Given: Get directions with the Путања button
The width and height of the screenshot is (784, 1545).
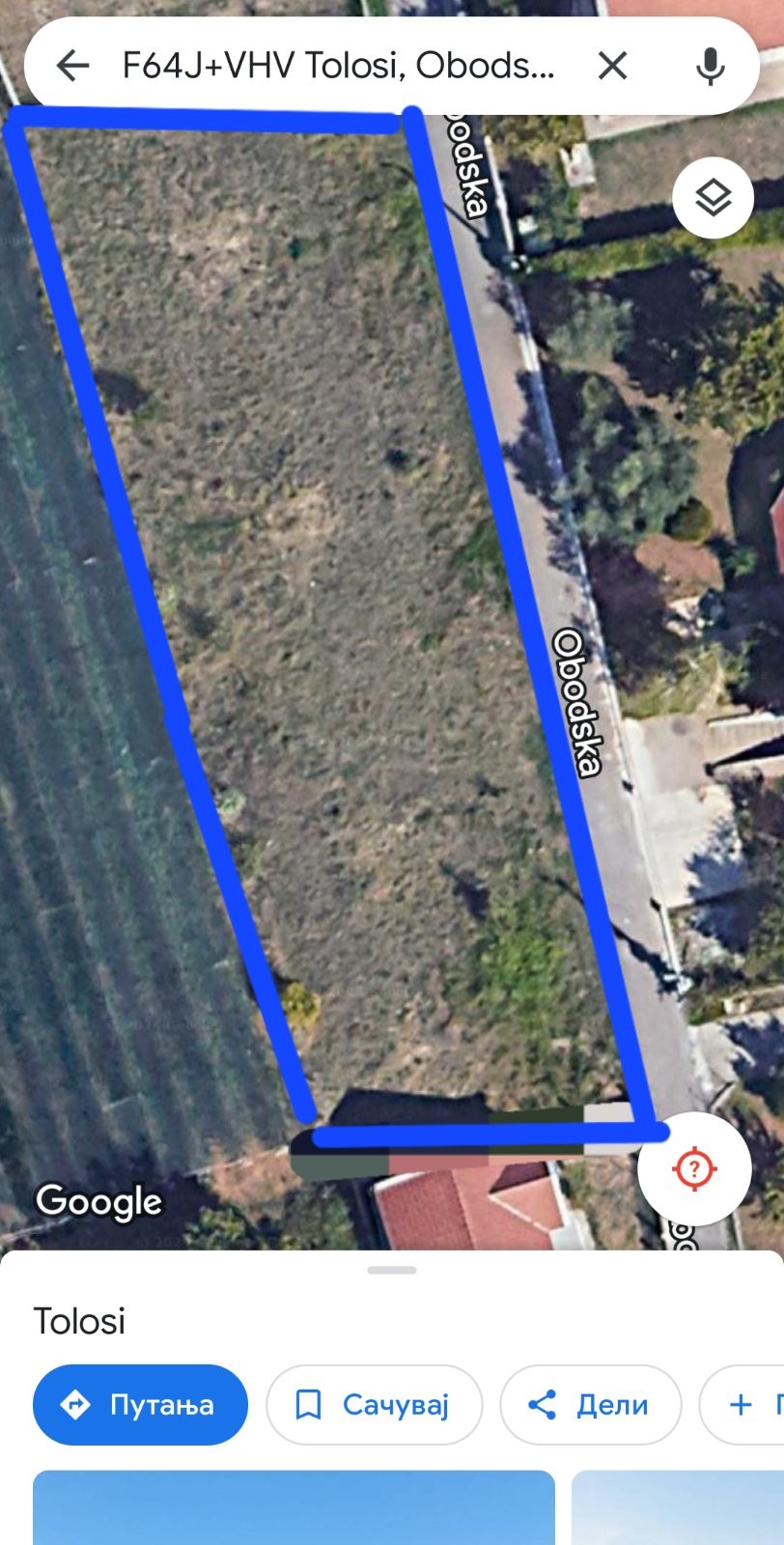Looking at the screenshot, I should [140, 1404].
